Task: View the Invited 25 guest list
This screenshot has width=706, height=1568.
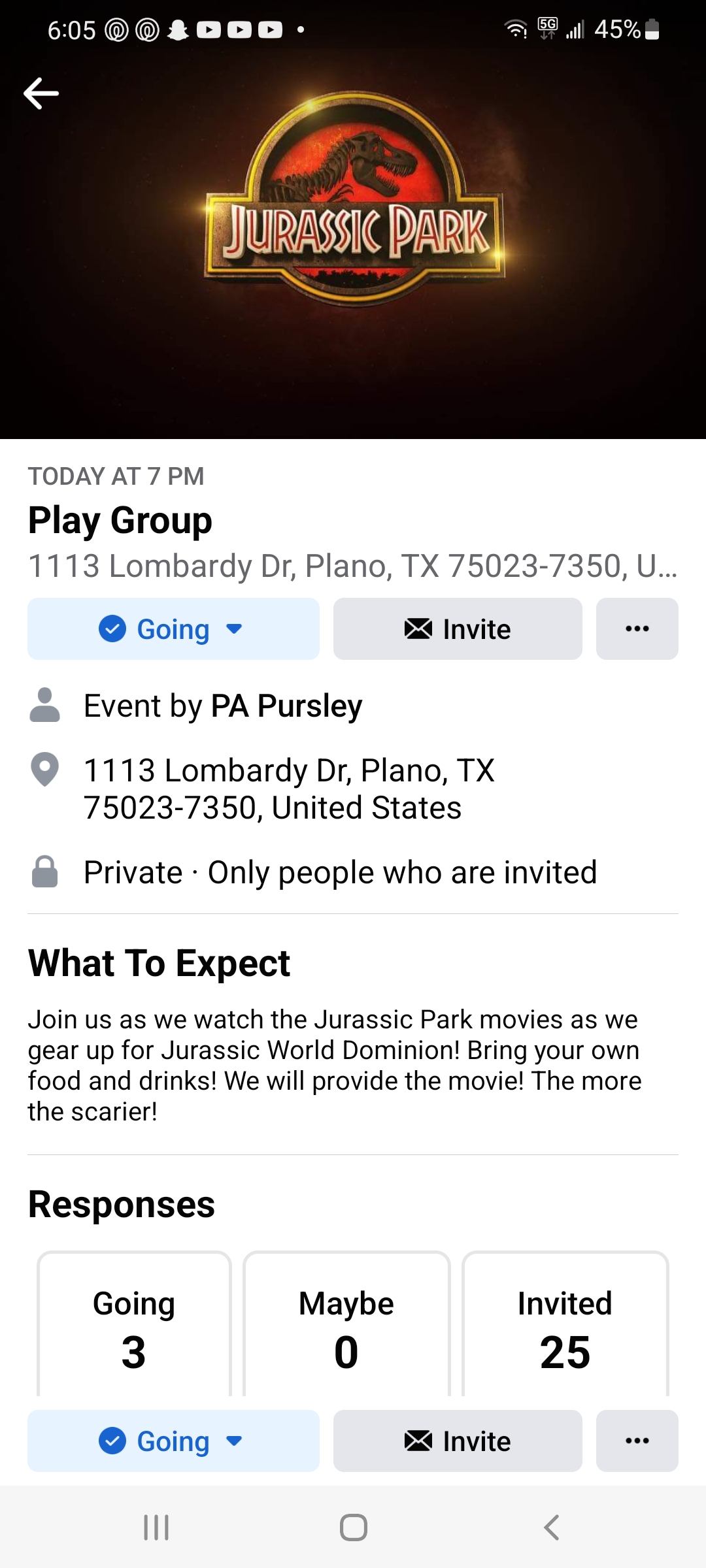Action: [565, 1326]
